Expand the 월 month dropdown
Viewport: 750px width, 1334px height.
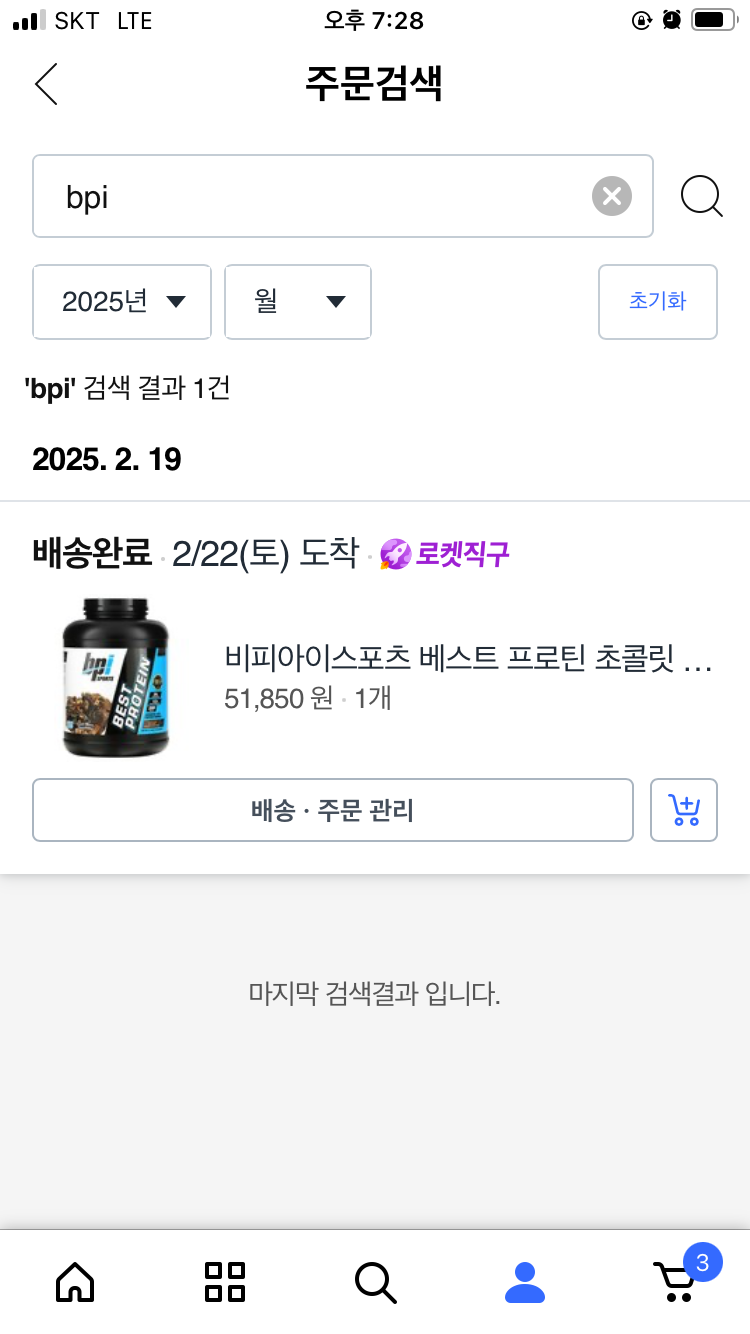pos(298,302)
